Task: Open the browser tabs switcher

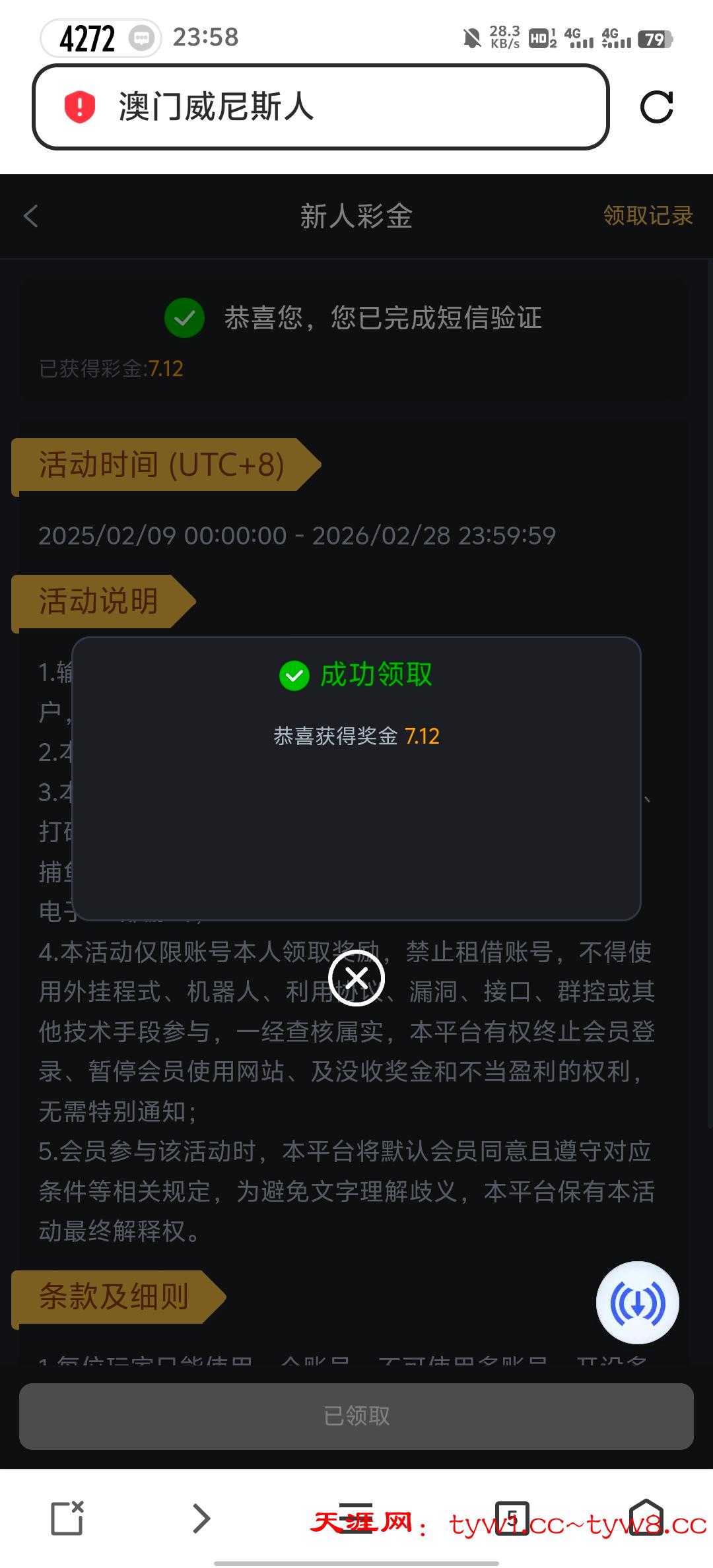Action: point(512,1518)
